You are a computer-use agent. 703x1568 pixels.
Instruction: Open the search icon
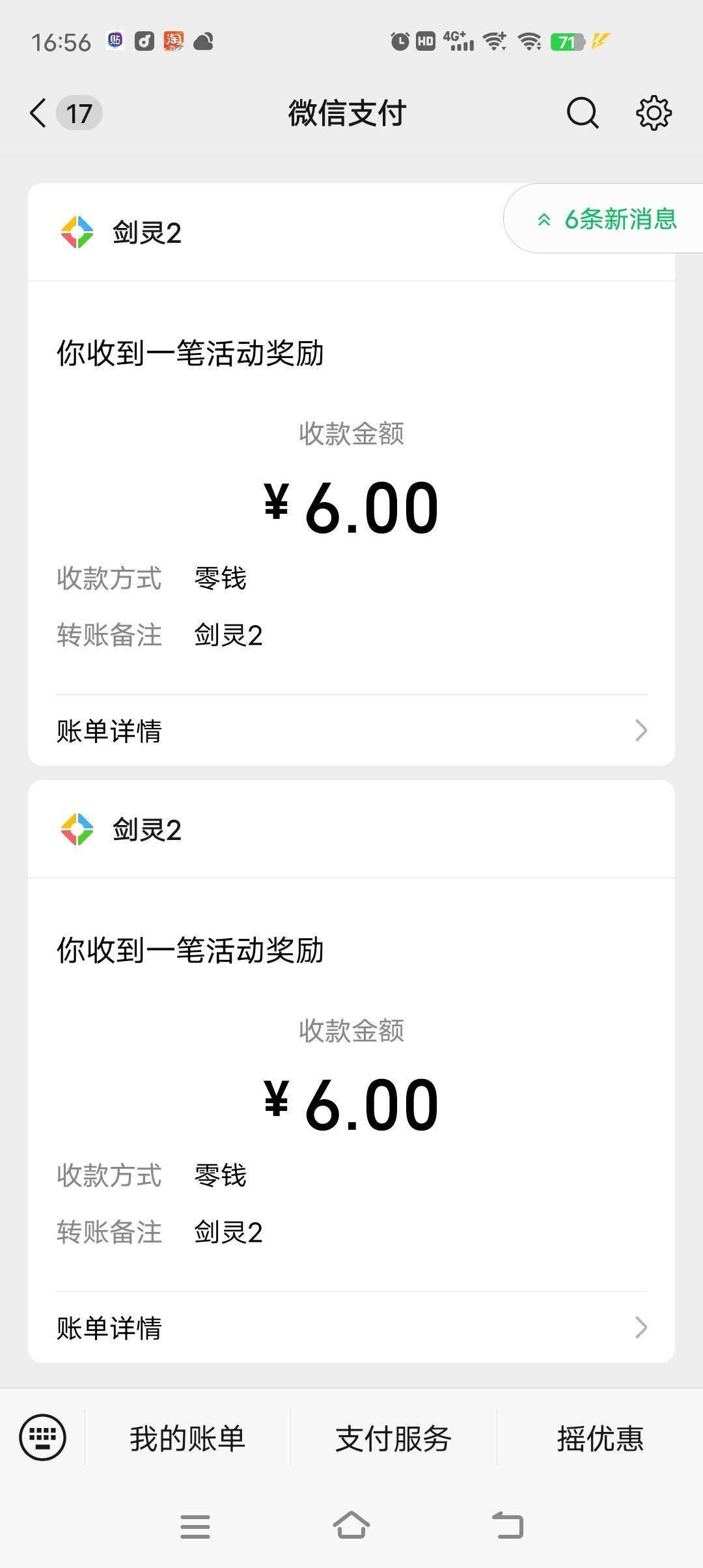coord(582,113)
